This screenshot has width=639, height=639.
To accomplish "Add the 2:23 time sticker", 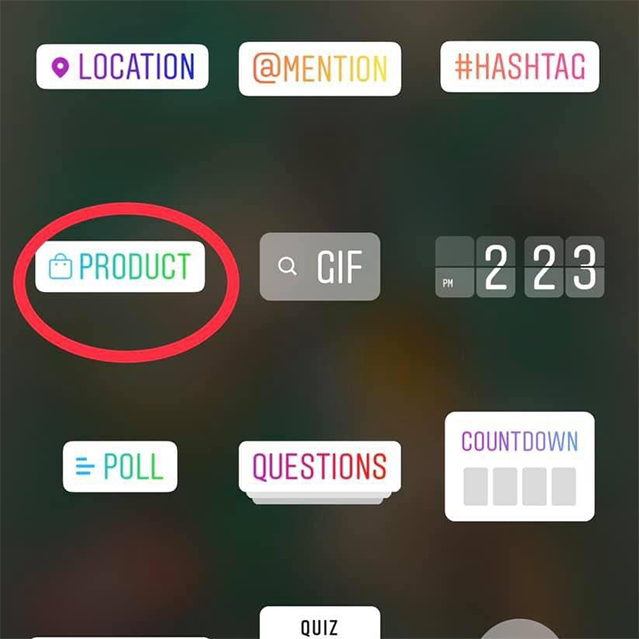I will (520, 267).
